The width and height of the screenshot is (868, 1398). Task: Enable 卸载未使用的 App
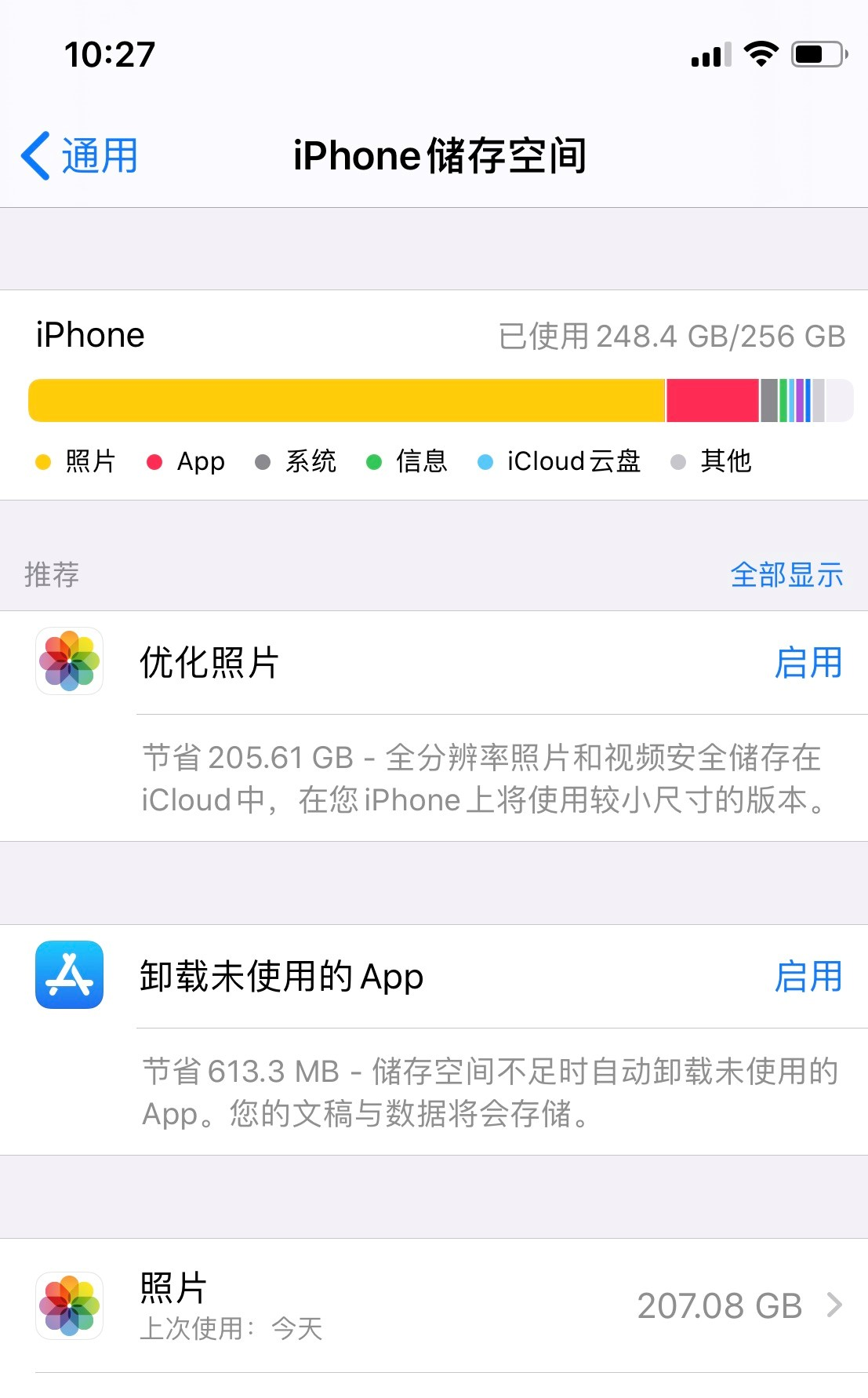coord(808,977)
